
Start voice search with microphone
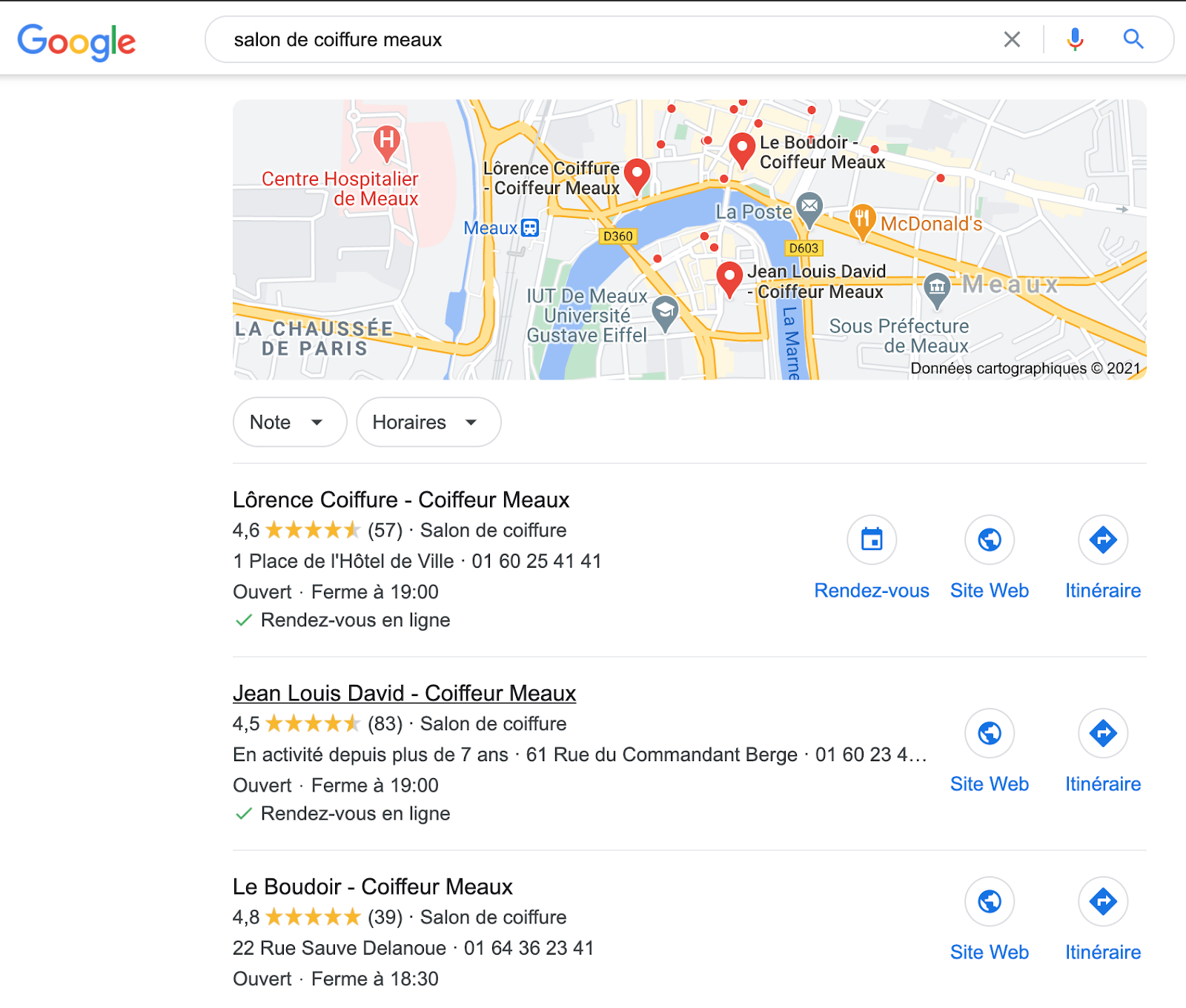coord(1075,39)
